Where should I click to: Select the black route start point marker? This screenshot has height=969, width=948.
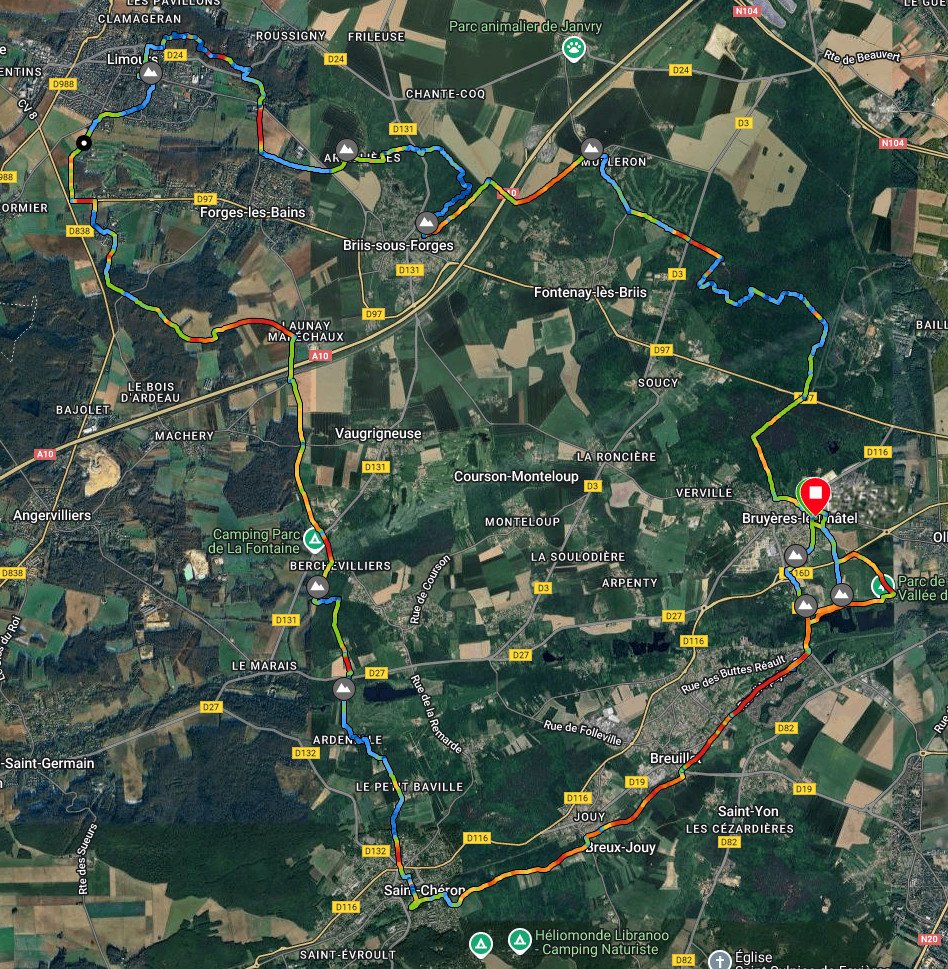83,143
